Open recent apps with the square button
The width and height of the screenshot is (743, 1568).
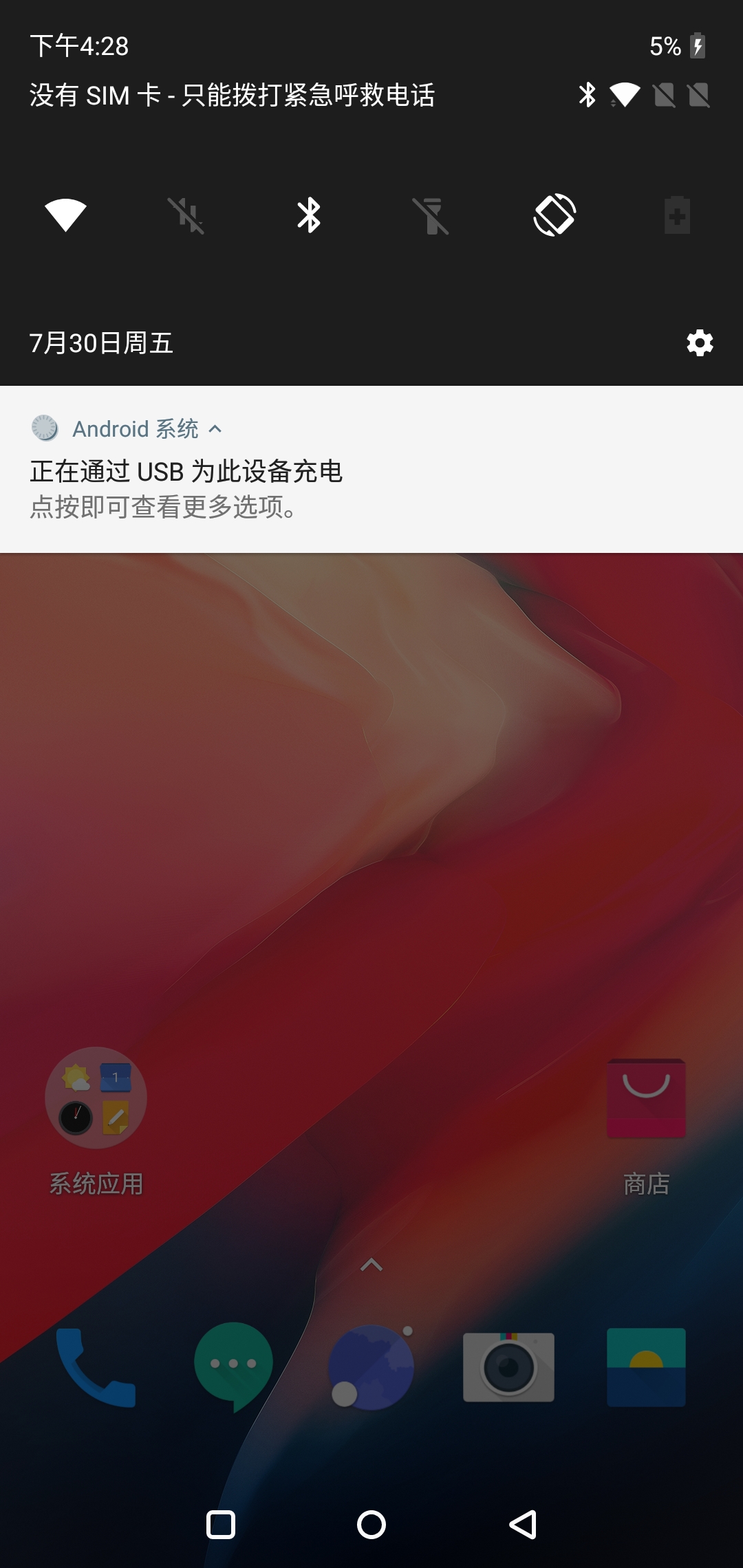[x=221, y=1525]
